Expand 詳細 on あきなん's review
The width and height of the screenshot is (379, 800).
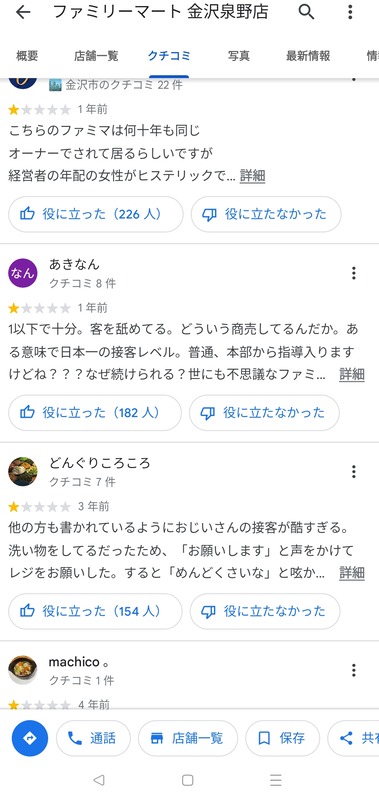352,374
